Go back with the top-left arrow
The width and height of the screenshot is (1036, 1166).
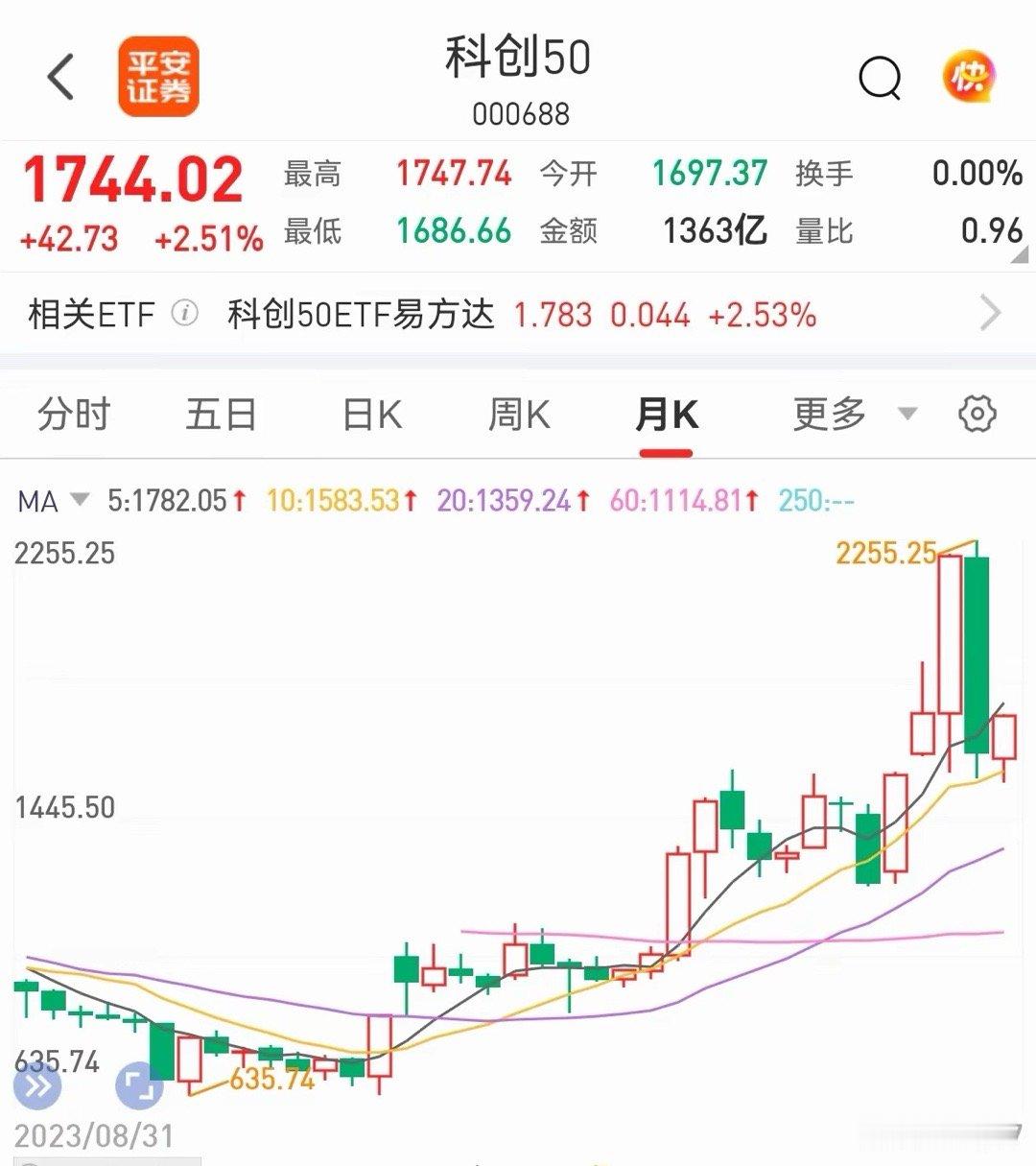coord(61,78)
